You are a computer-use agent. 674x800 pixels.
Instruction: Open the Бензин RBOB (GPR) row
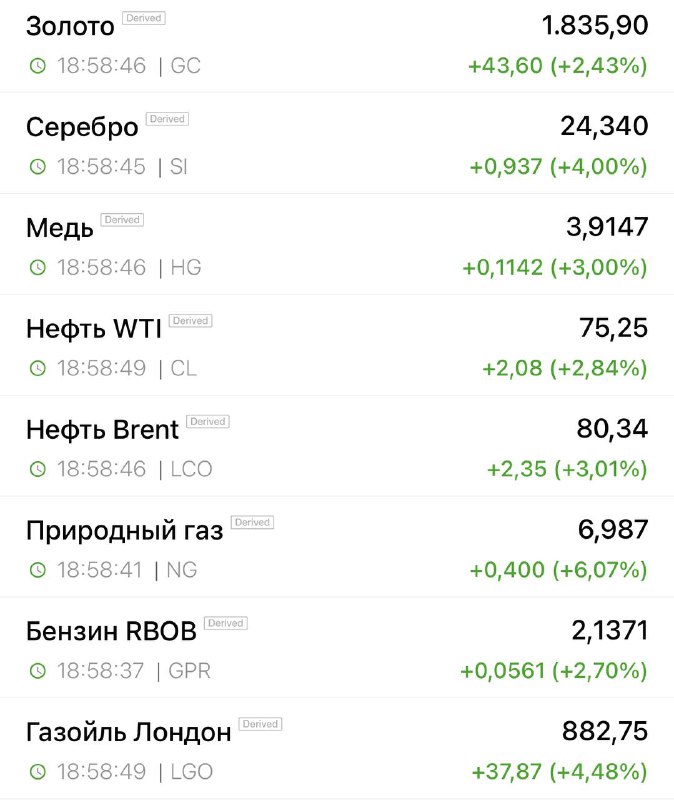point(337,647)
